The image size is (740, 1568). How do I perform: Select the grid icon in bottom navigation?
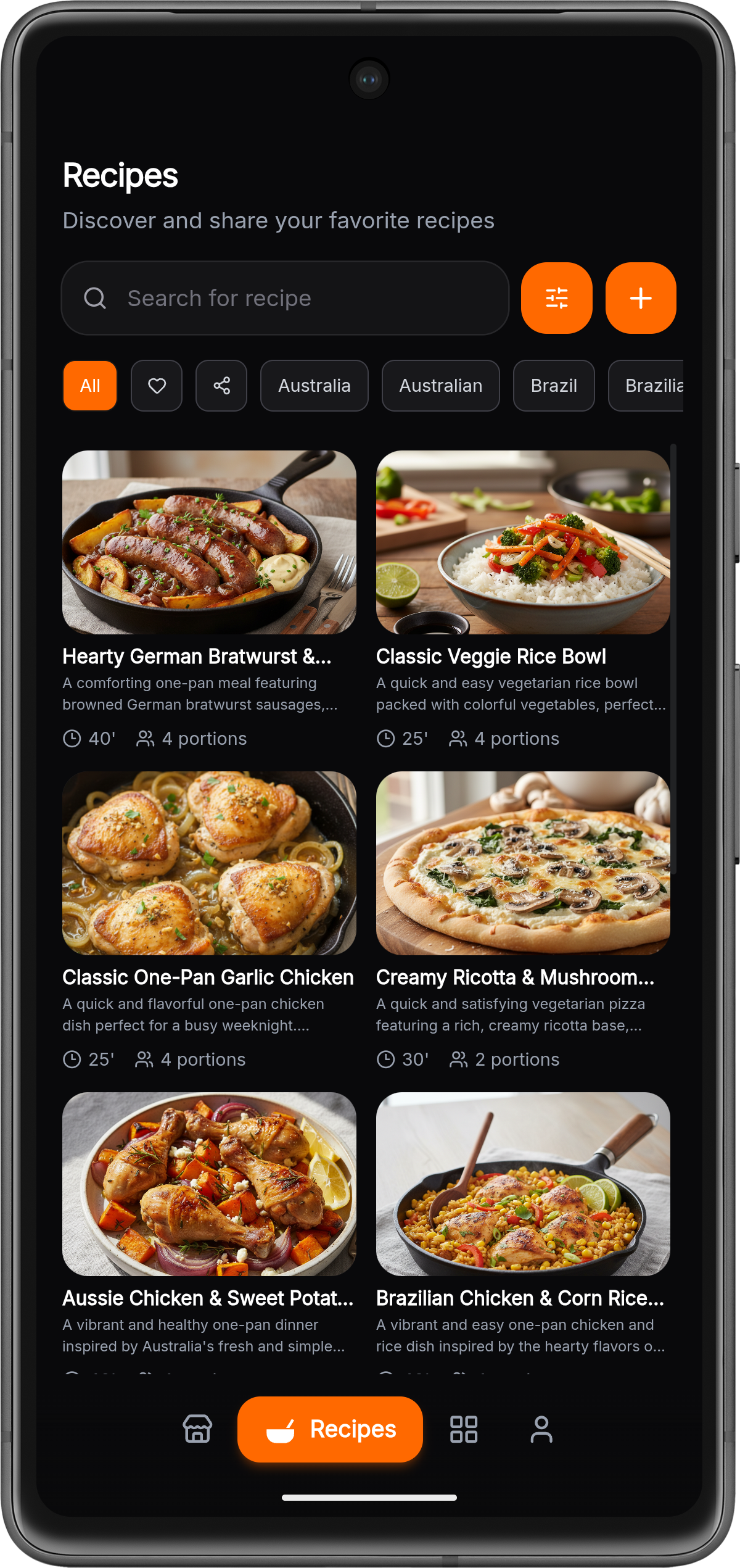[x=464, y=1430]
